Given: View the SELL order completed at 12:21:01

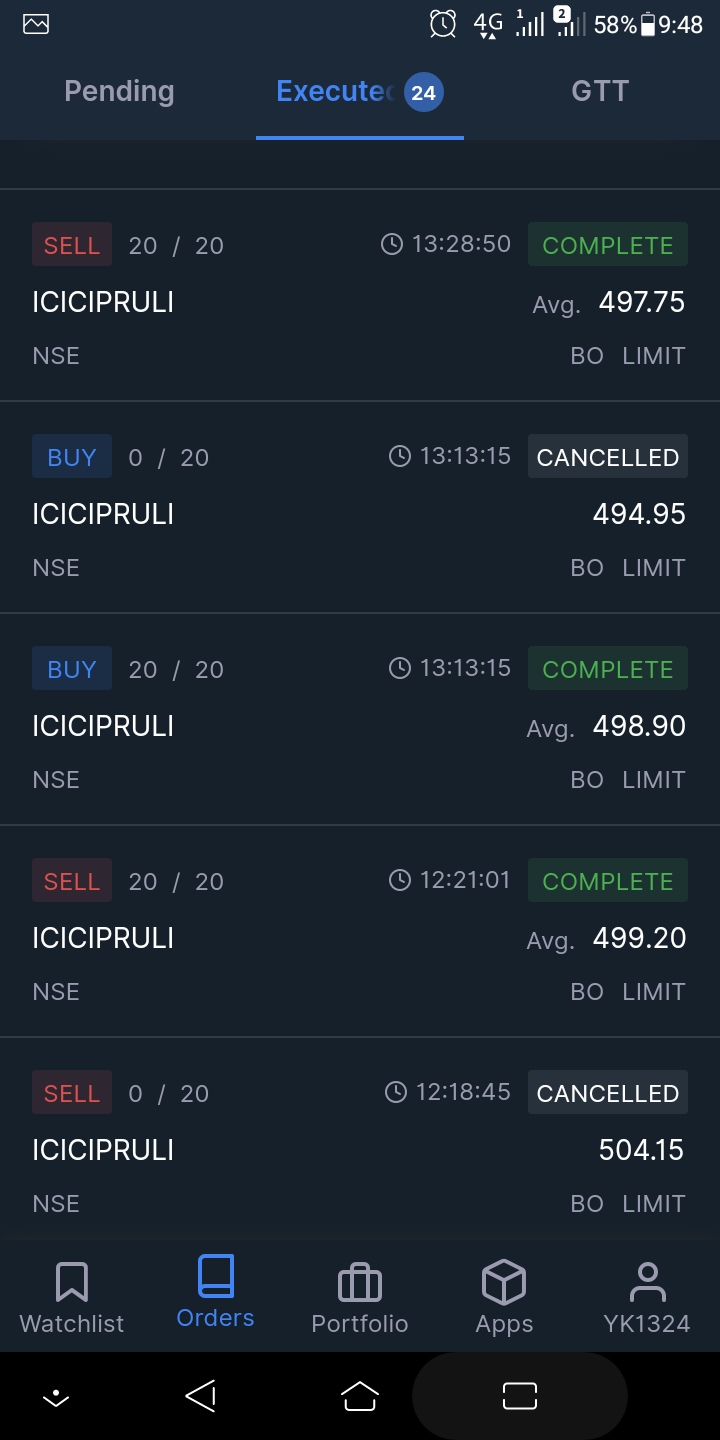Looking at the screenshot, I should pos(359,936).
